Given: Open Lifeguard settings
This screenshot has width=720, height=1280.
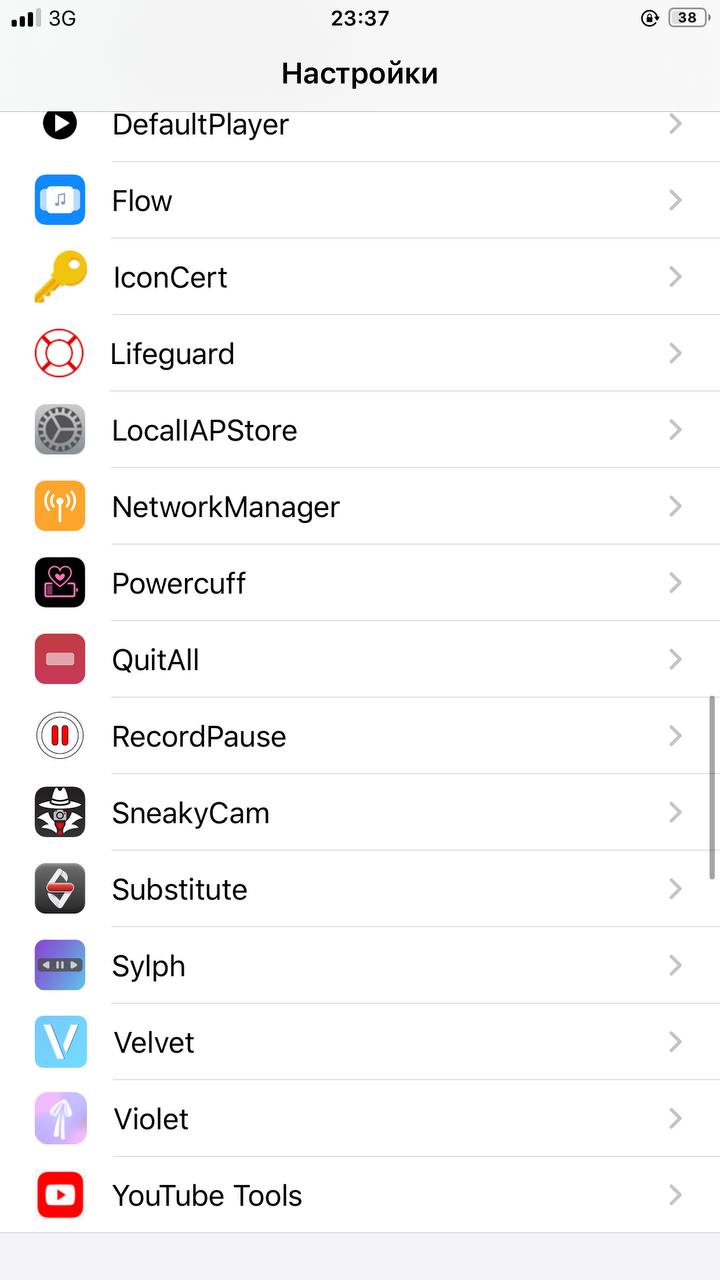Looking at the screenshot, I should 360,353.
